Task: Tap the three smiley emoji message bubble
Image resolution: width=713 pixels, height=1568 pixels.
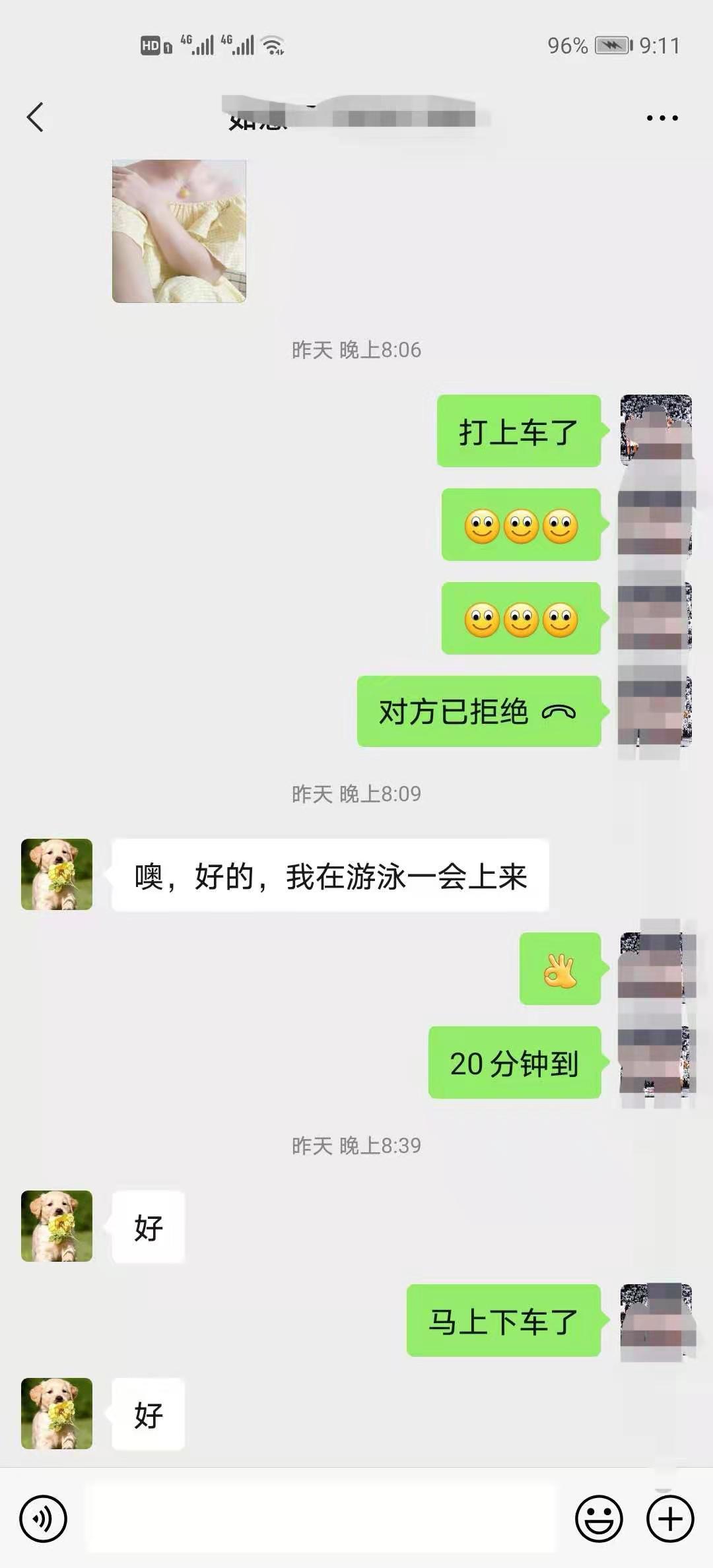Action: click(520, 526)
